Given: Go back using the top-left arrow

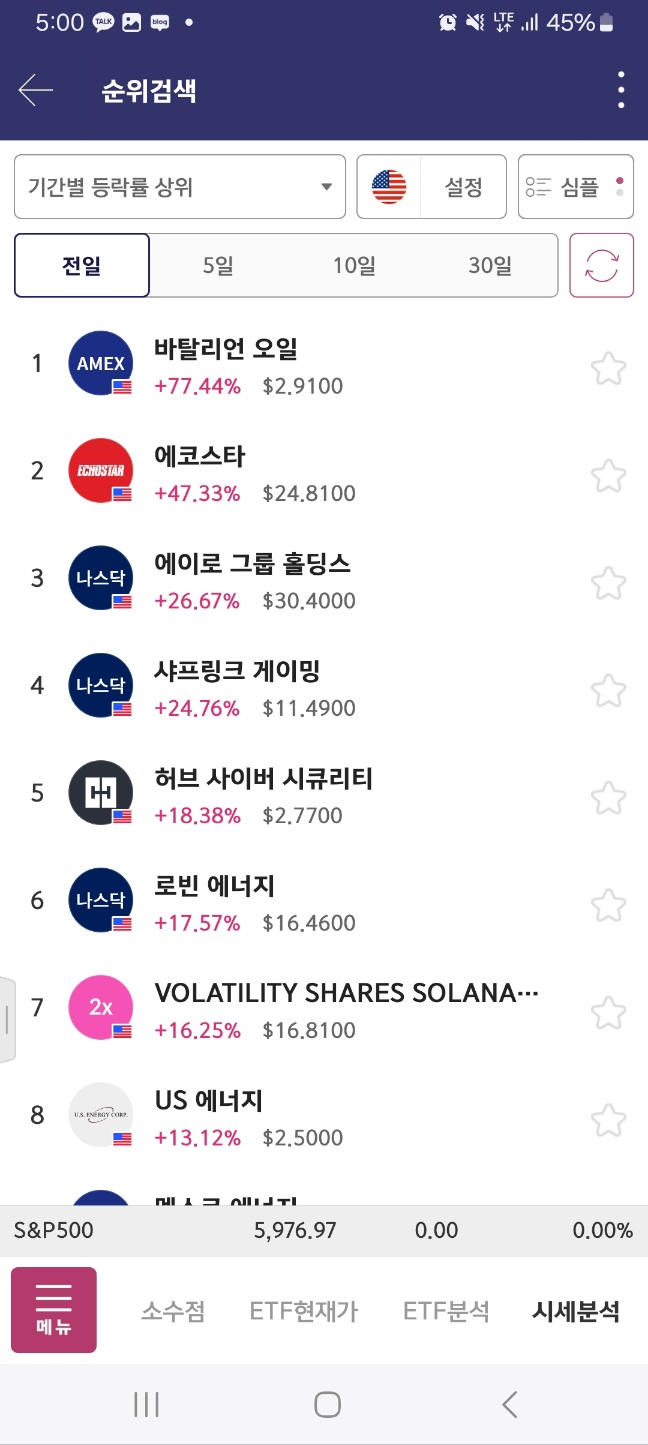Looking at the screenshot, I should pos(35,91).
